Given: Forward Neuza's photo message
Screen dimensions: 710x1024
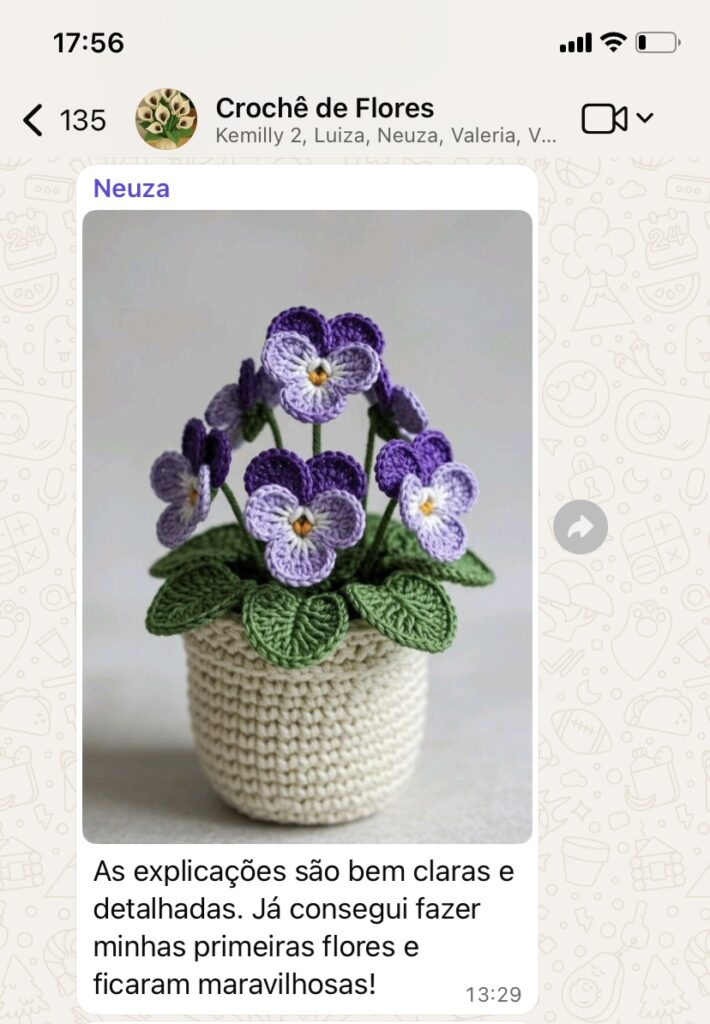Looking at the screenshot, I should (x=580, y=527).
